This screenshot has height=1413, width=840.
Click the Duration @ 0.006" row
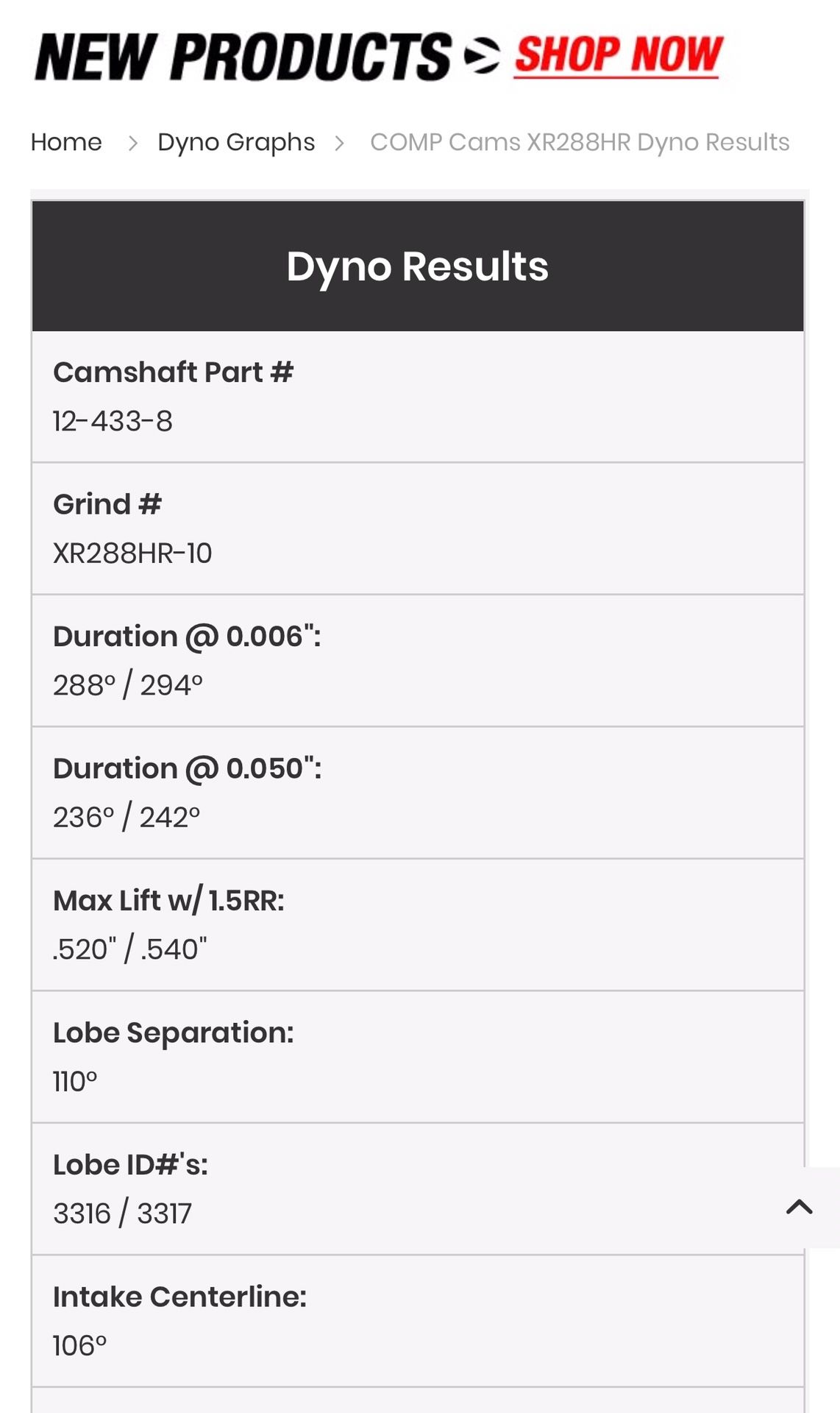pos(418,660)
